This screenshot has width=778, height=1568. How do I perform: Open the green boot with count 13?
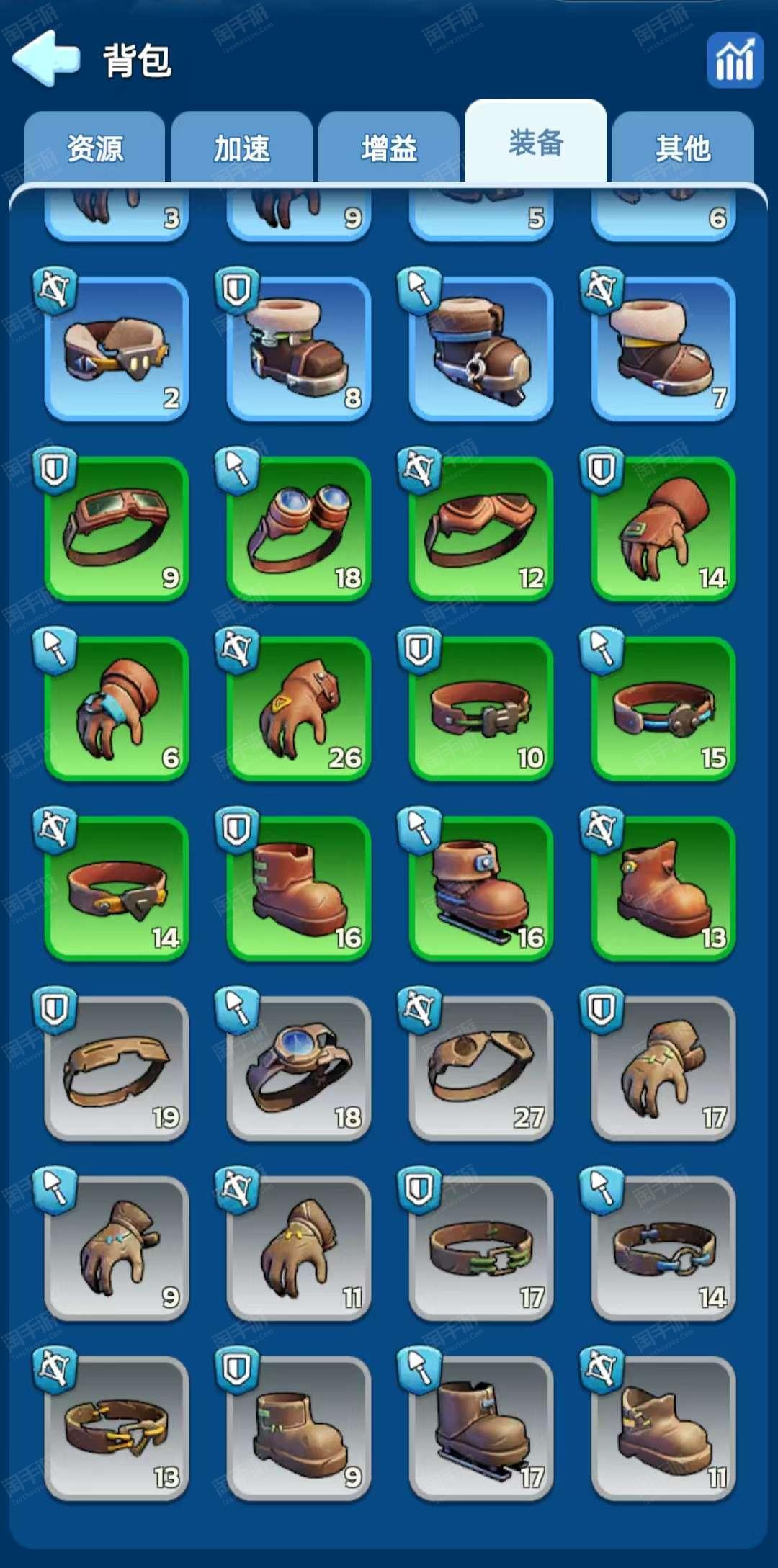click(663, 890)
